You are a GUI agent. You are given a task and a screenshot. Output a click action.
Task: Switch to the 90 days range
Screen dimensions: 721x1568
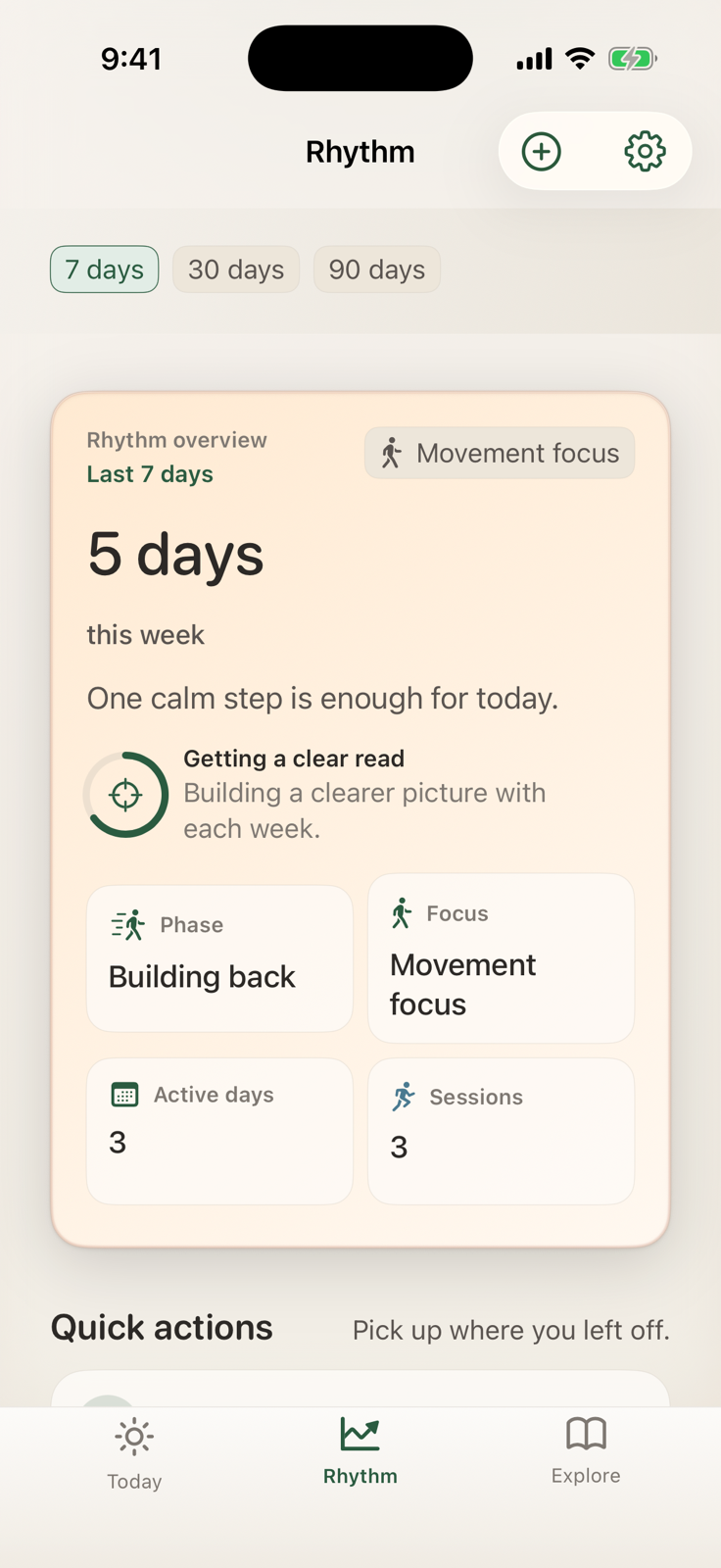pyautogui.click(x=377, y=269)
